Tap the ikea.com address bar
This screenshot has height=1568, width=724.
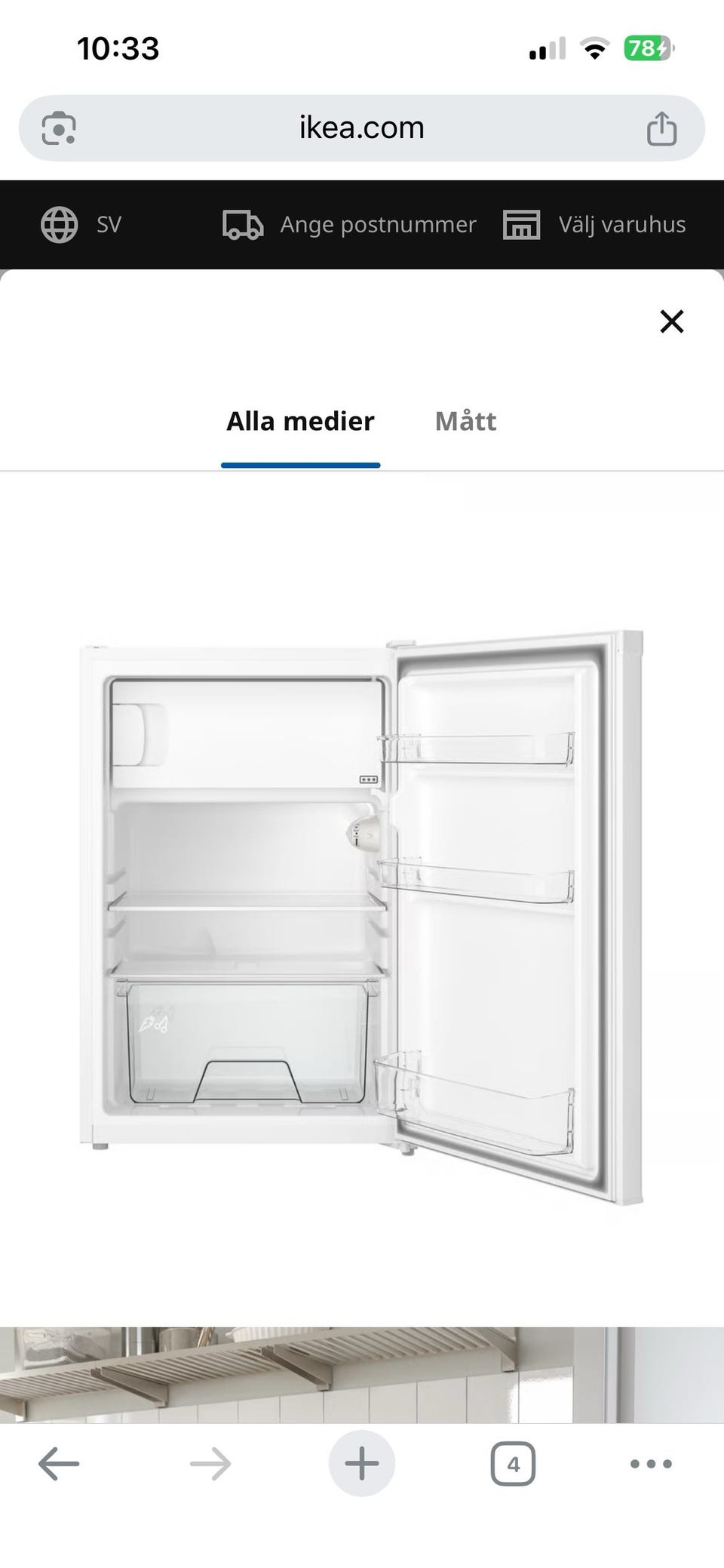pyautogui.click(x=362, y=128)
